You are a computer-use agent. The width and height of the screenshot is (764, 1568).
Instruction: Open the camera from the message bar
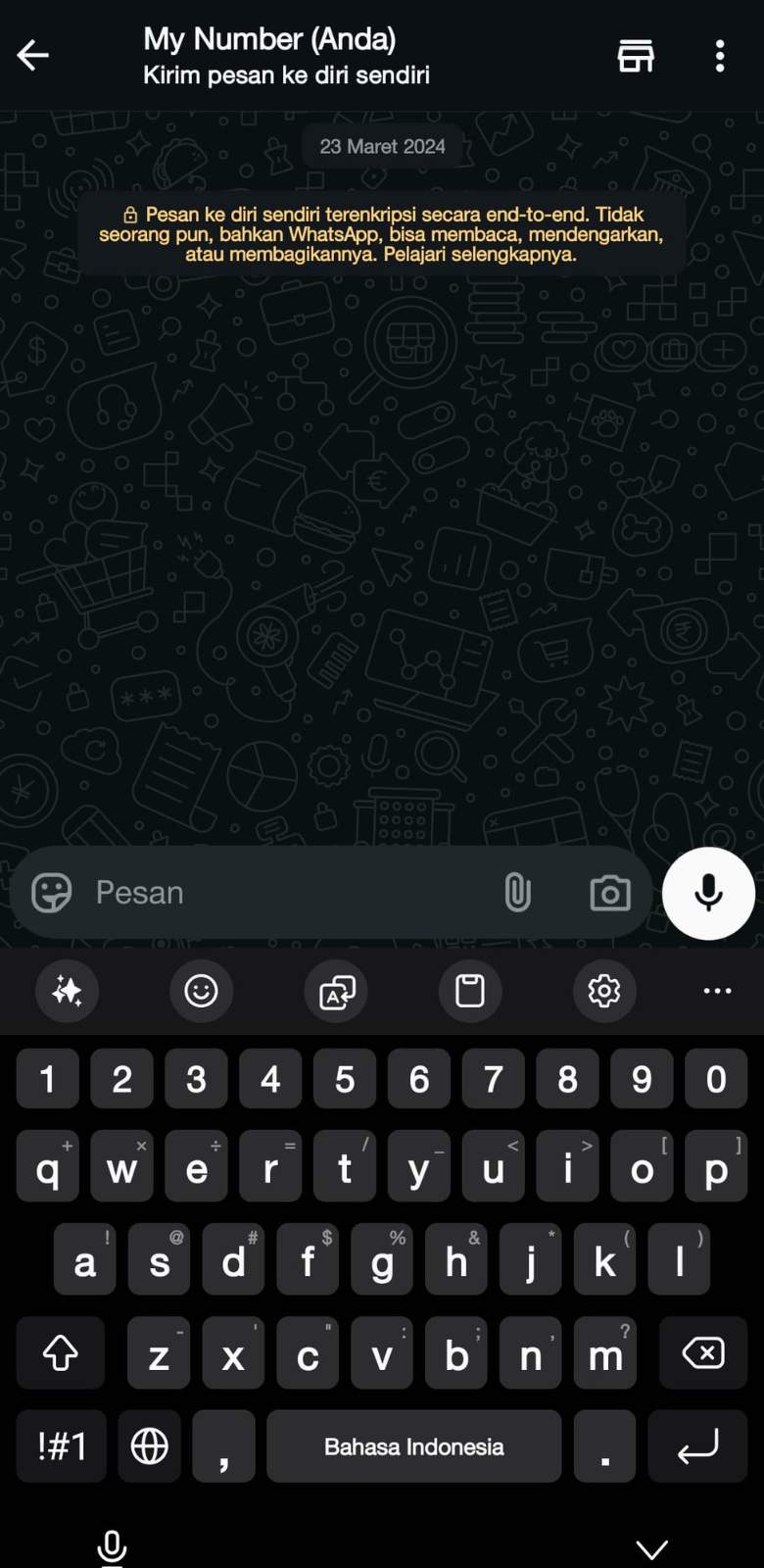pyautogui.click(x=609, y=893)
